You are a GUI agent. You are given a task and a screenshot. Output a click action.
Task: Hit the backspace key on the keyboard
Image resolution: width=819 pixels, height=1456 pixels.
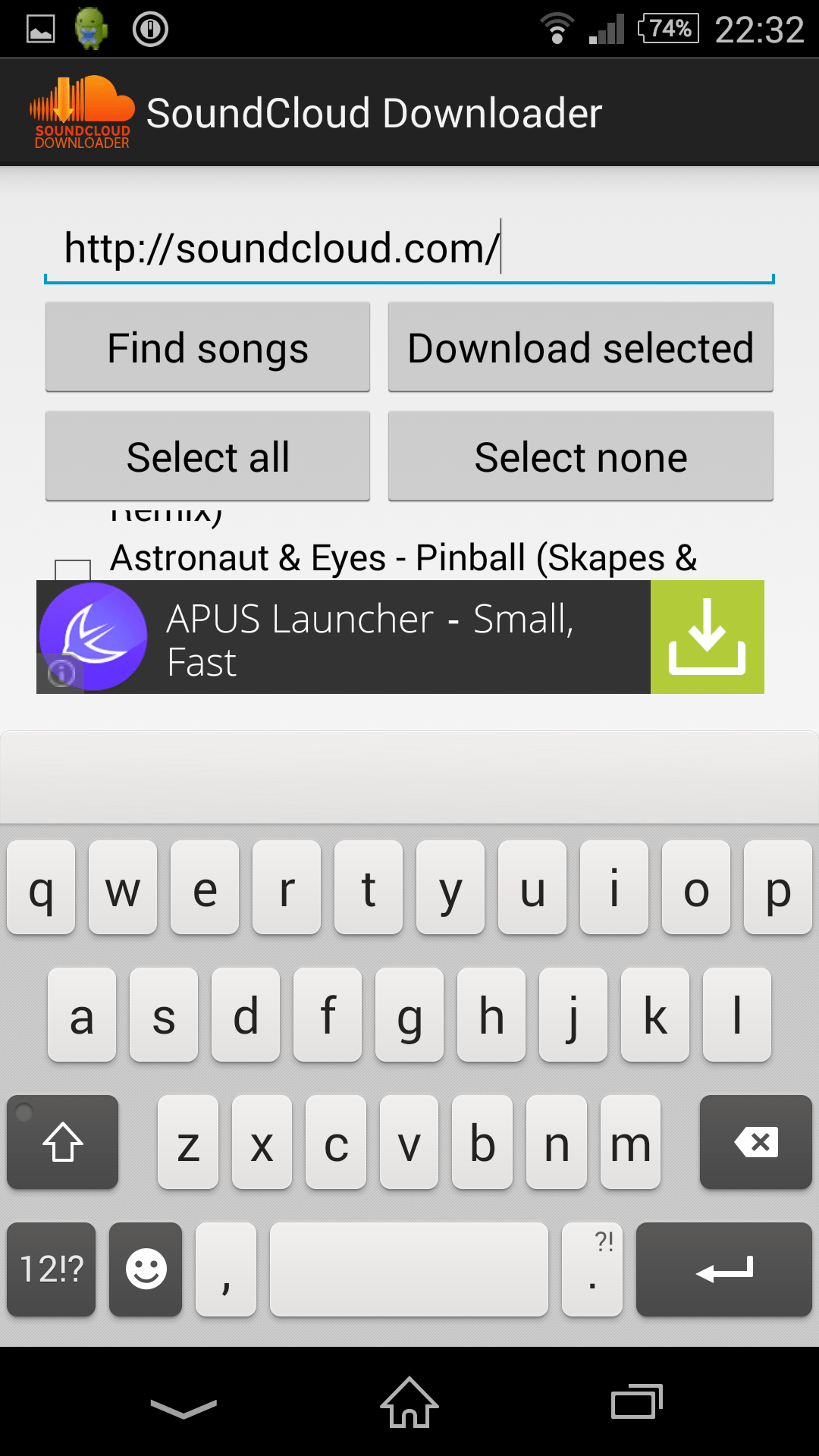(x=755, y=1142)
